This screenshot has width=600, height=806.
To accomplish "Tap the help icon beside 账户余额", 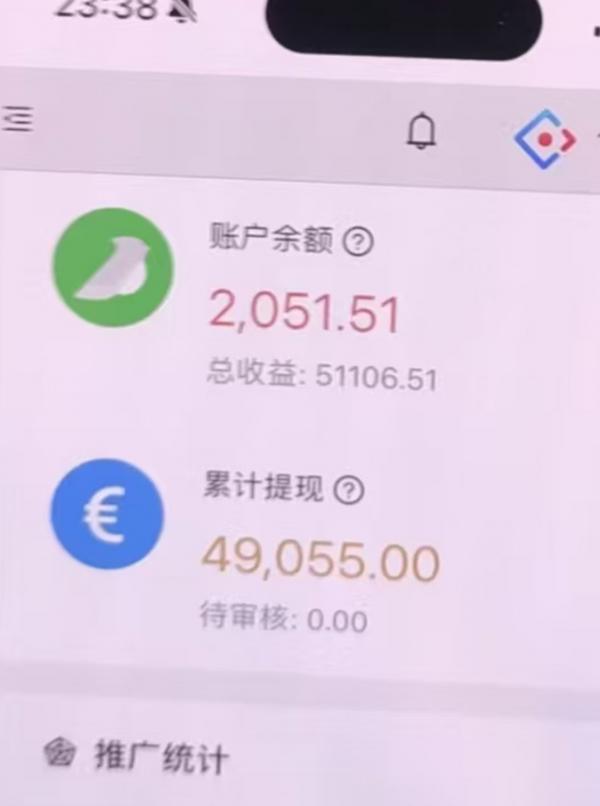I will click(x=358, y=241).
